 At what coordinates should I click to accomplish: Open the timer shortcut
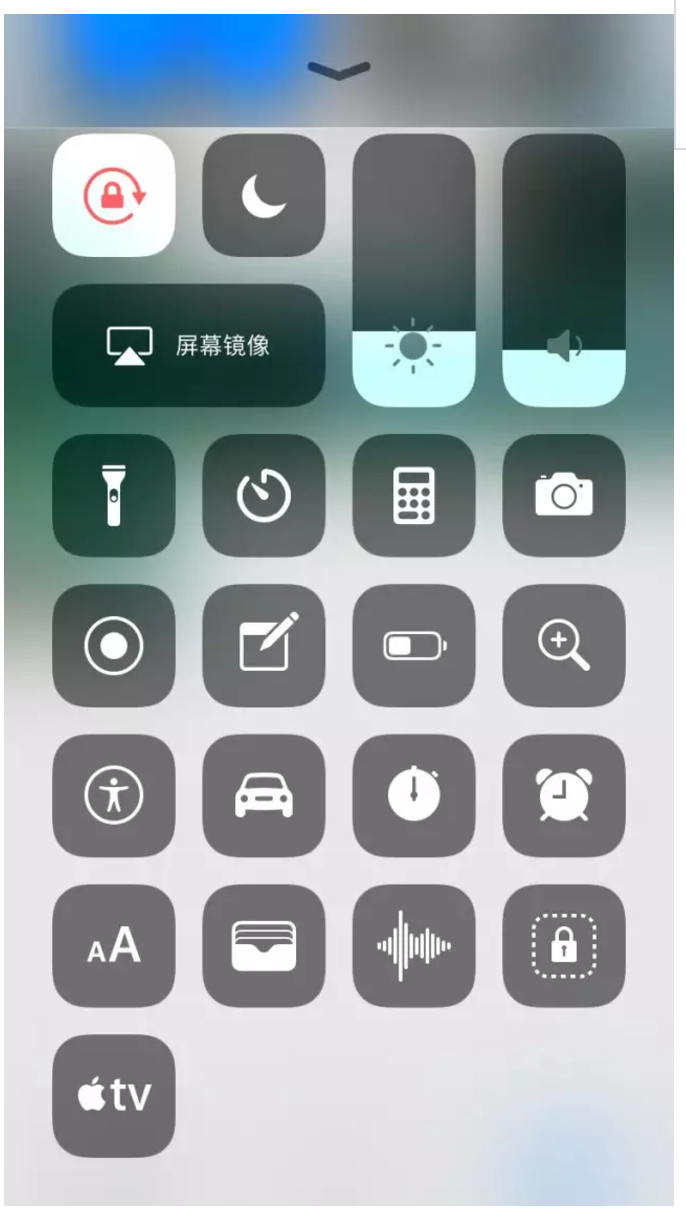[x=263, y=495]
